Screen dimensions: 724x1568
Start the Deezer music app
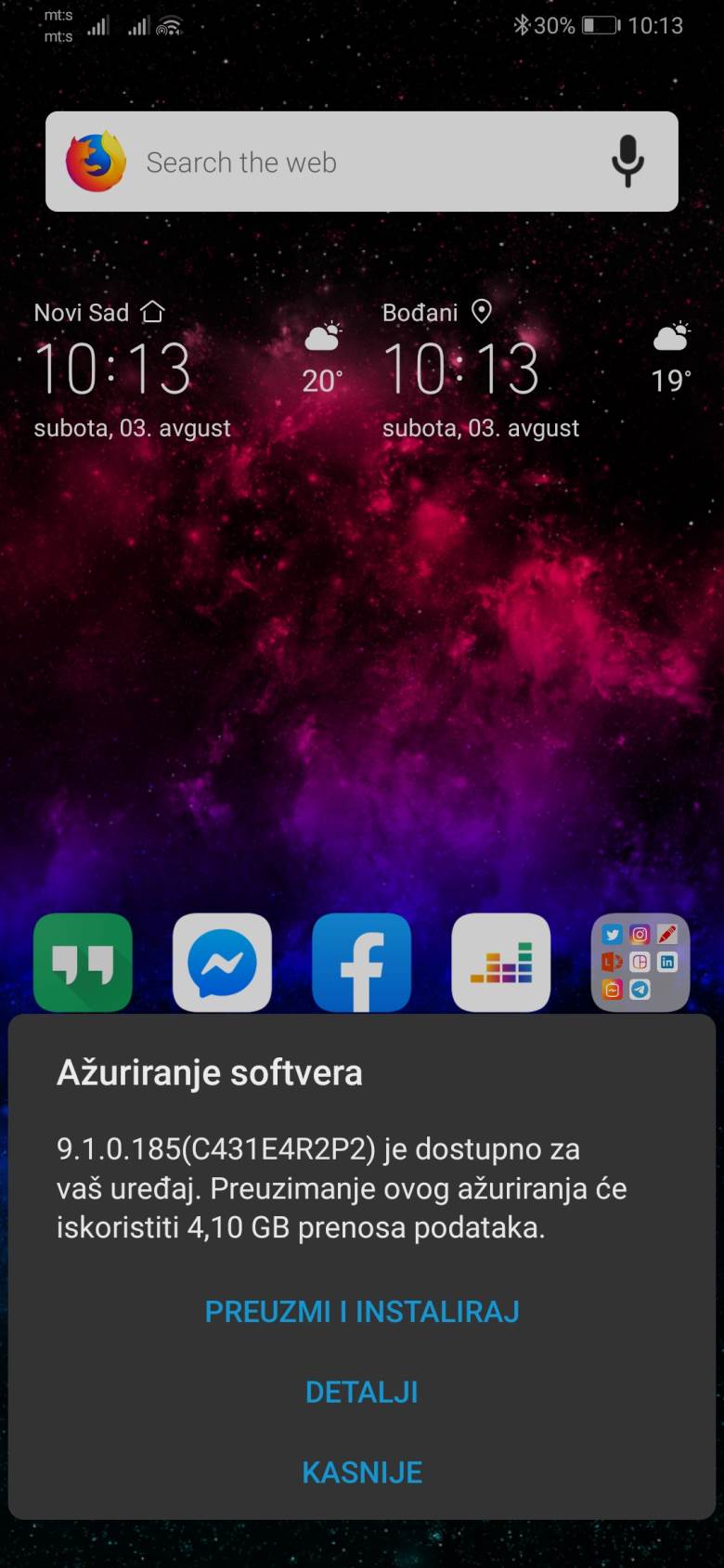point(500,962)
